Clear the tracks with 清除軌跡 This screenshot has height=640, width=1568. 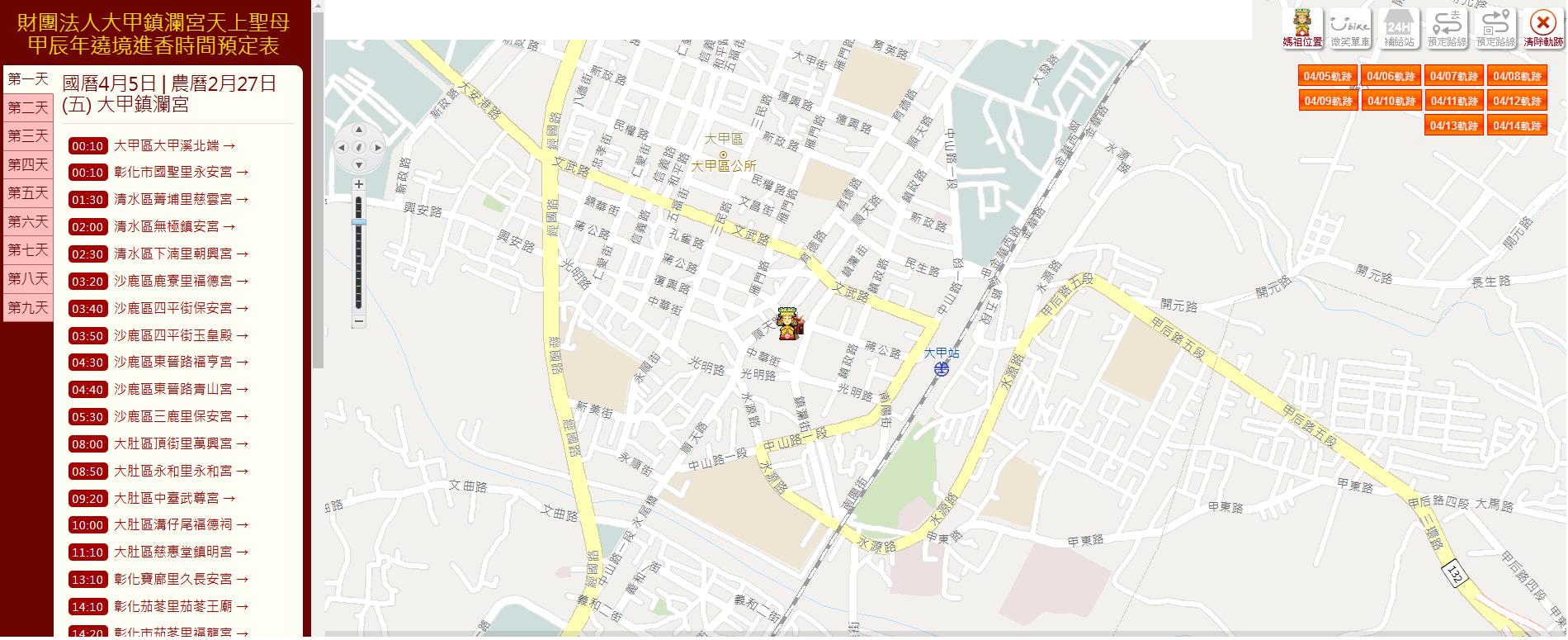tap(1542, 28)
